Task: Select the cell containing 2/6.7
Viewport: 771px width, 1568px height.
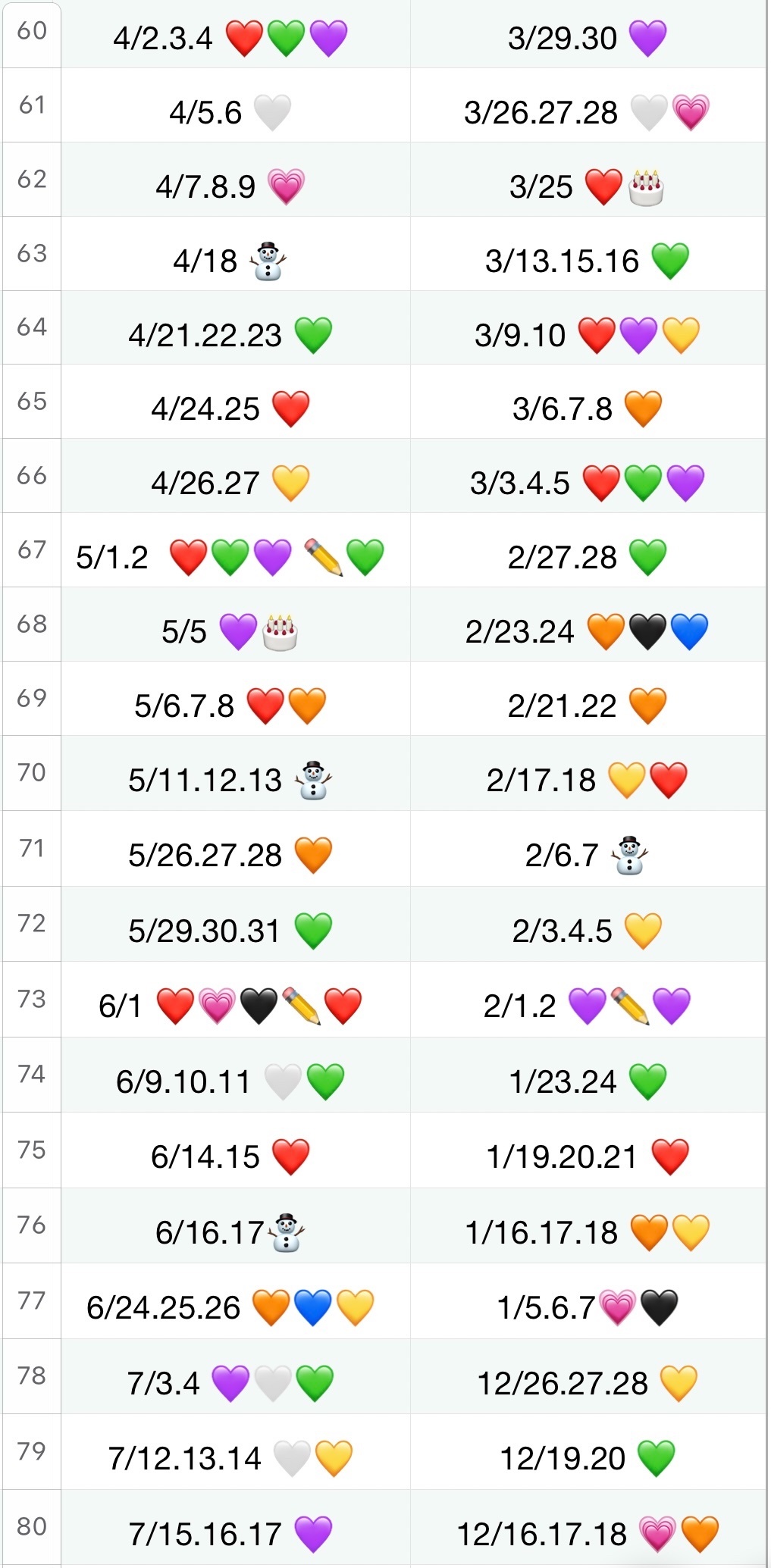Action: point(588,849)
